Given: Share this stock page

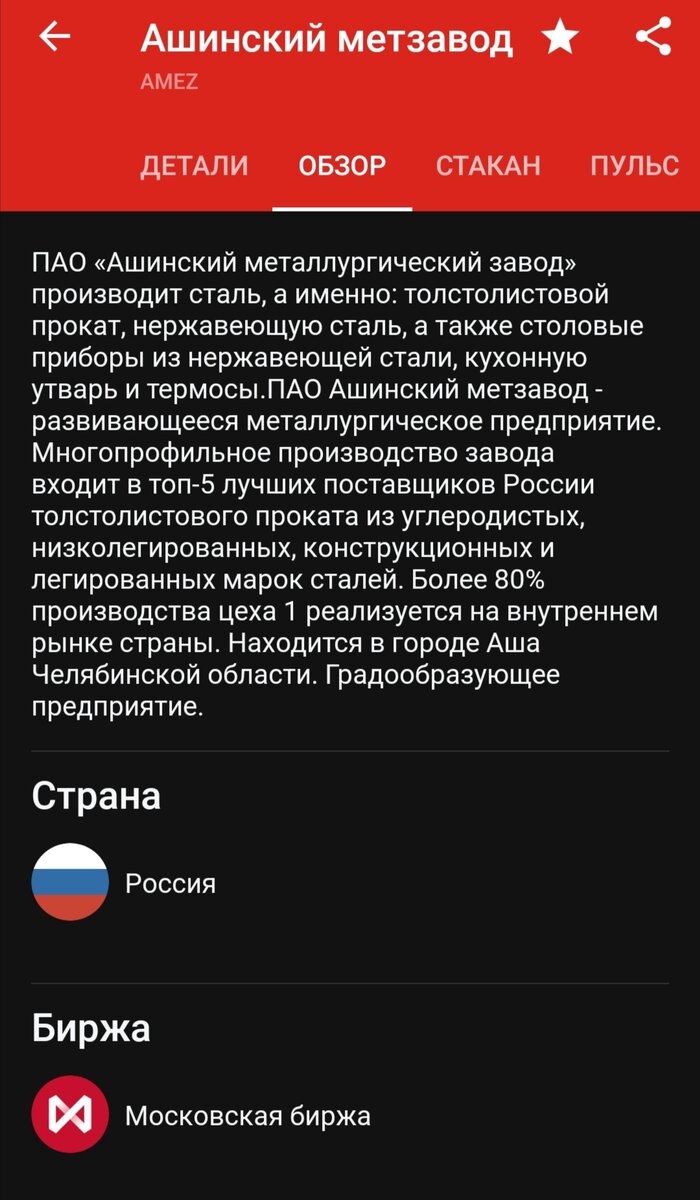Looking at the screenshot, I should point(653,37).
